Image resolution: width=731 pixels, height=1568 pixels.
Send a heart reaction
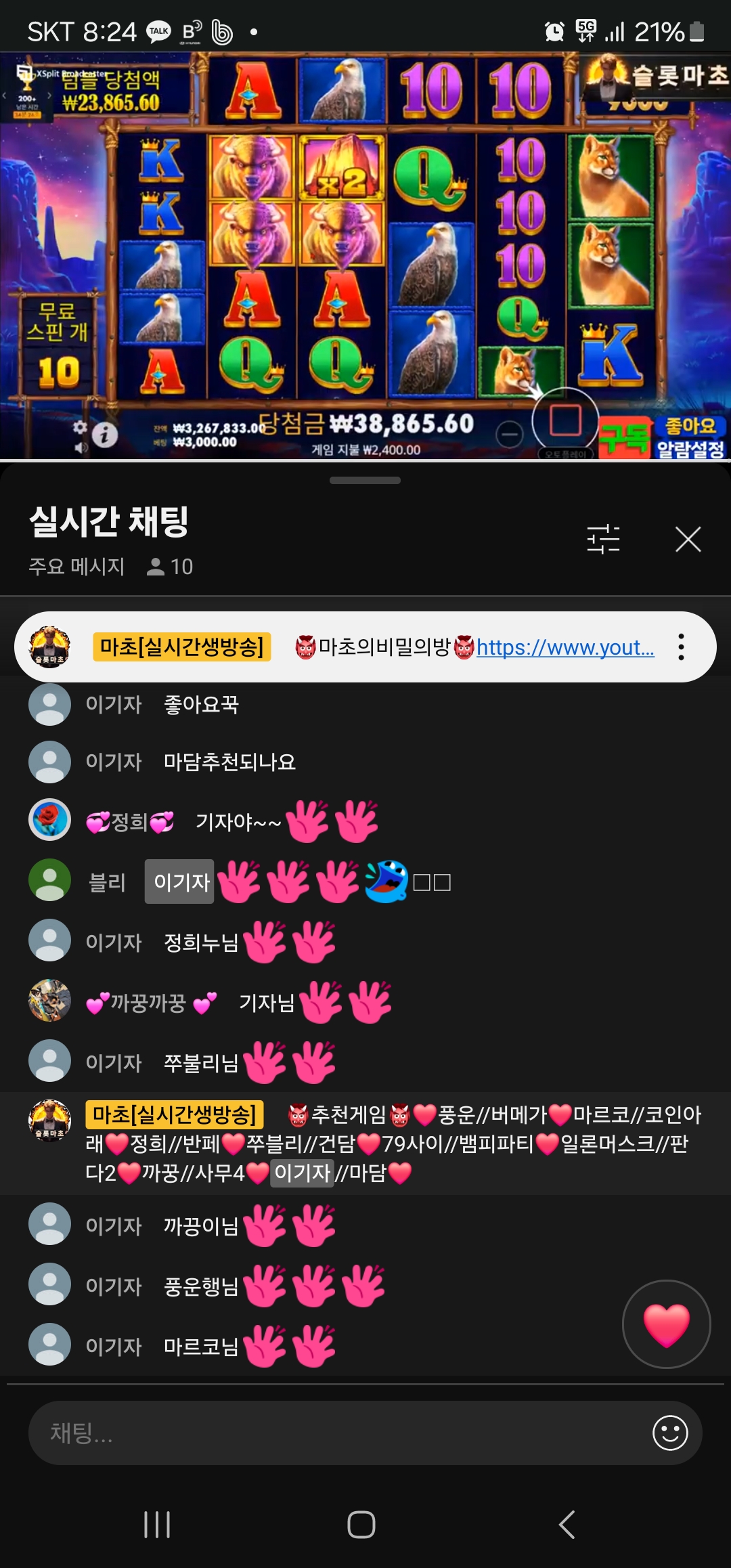coord(666,1324)
